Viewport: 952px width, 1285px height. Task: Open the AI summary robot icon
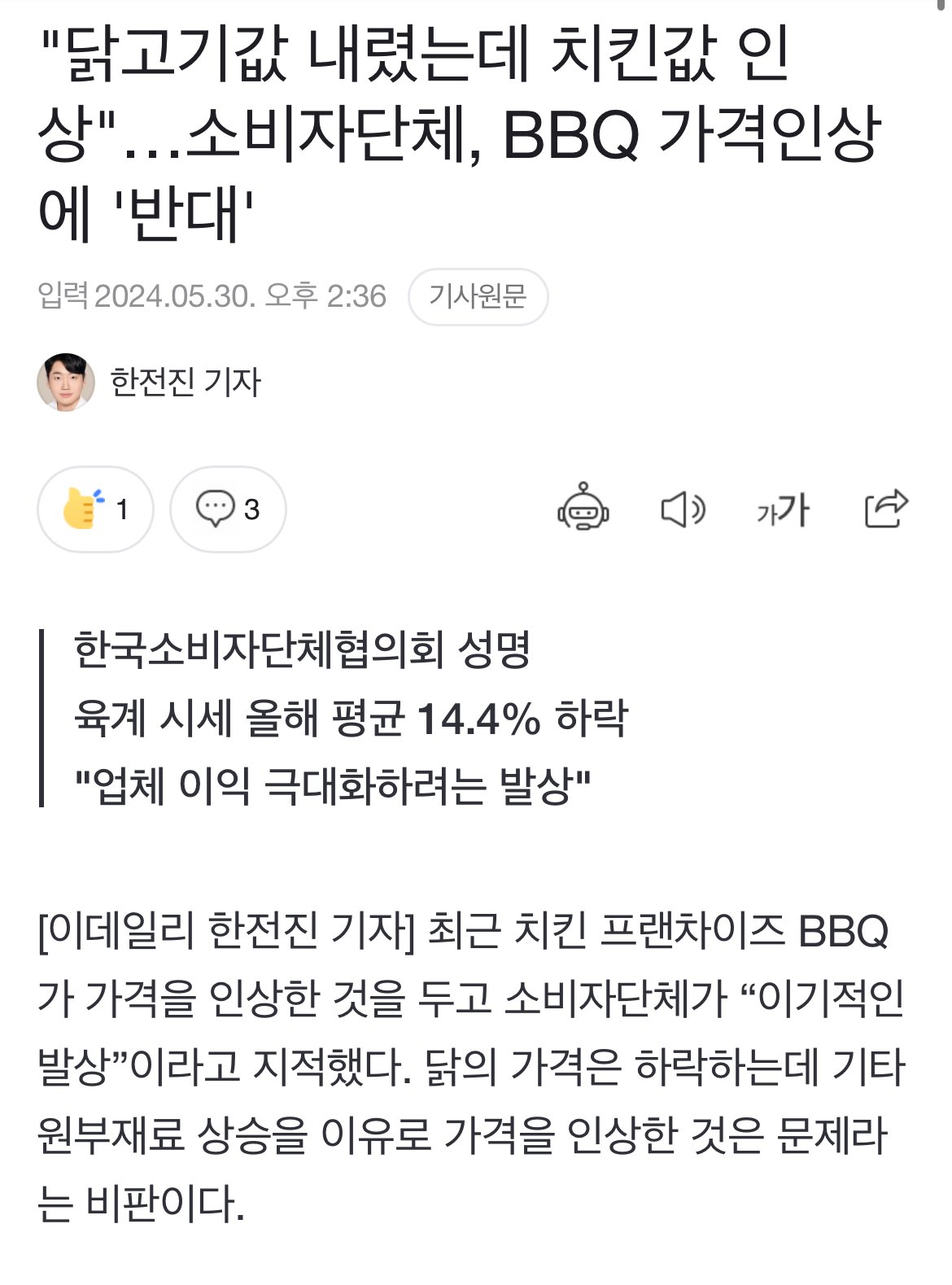pos(583,508)
